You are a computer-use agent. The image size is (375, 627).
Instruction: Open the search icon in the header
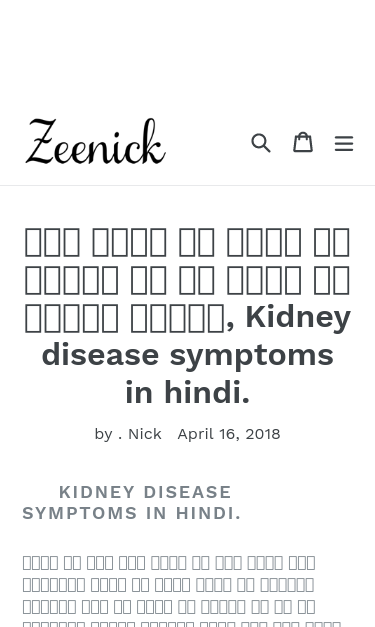pos(261,143)
